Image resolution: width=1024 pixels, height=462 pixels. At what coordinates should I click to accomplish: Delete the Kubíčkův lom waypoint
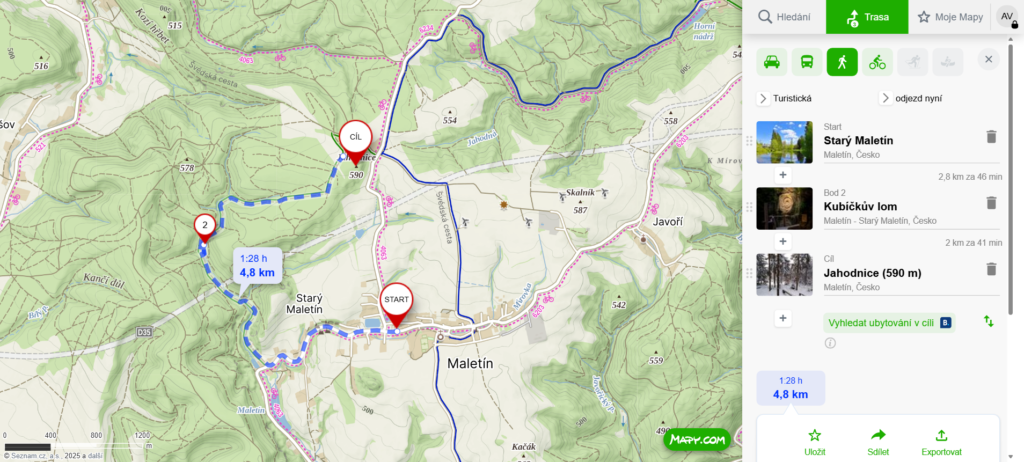pos(991,203)
